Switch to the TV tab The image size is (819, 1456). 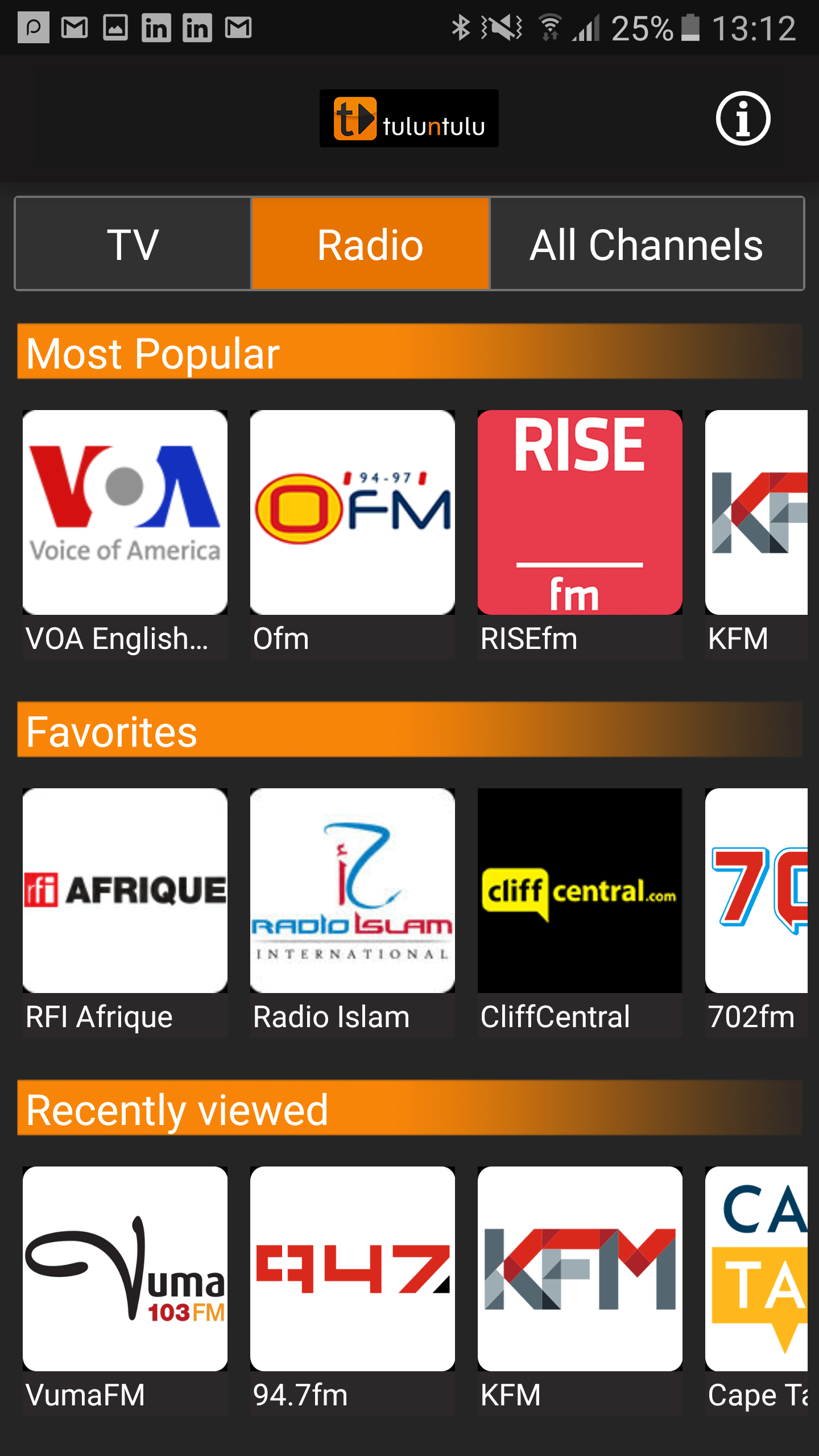[133, 243]
